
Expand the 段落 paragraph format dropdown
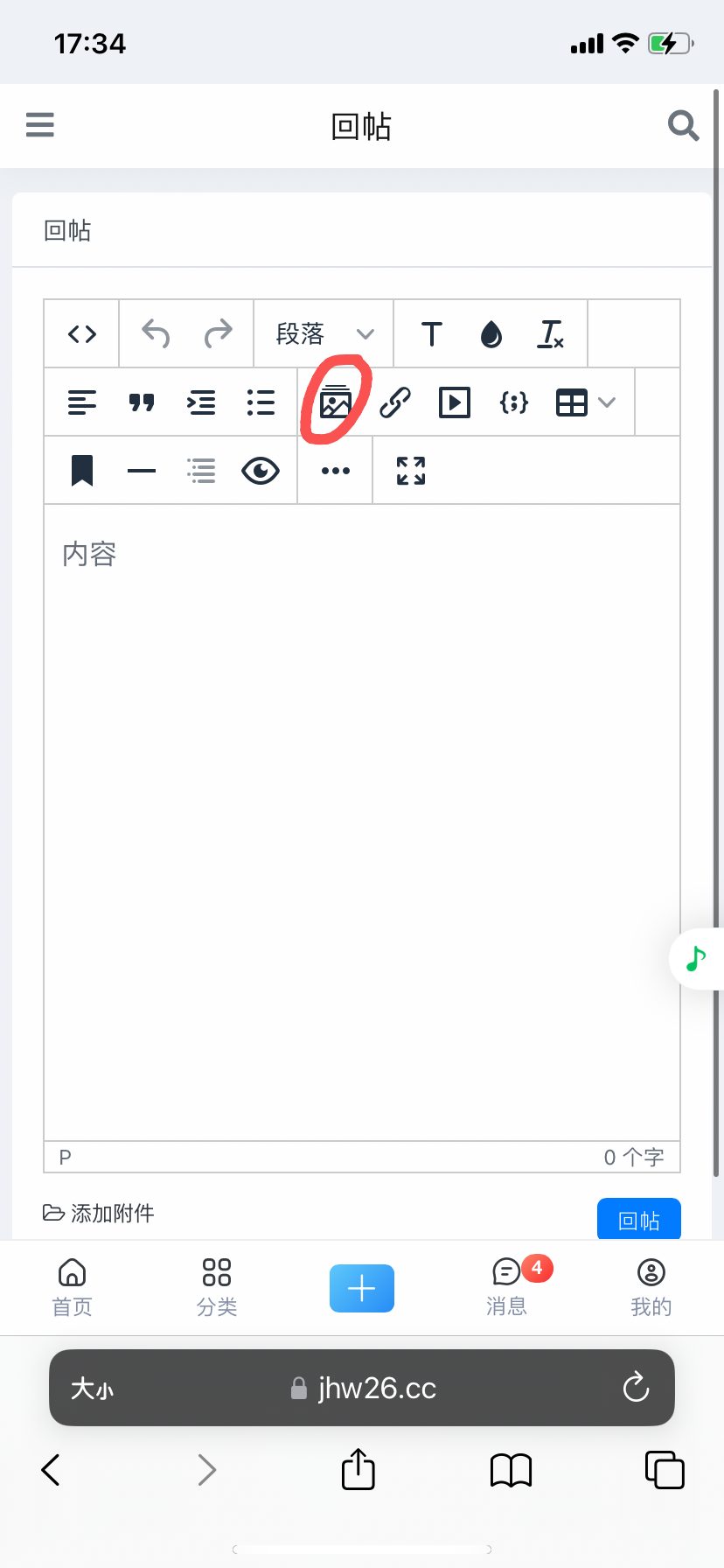(x=324, y=334)
